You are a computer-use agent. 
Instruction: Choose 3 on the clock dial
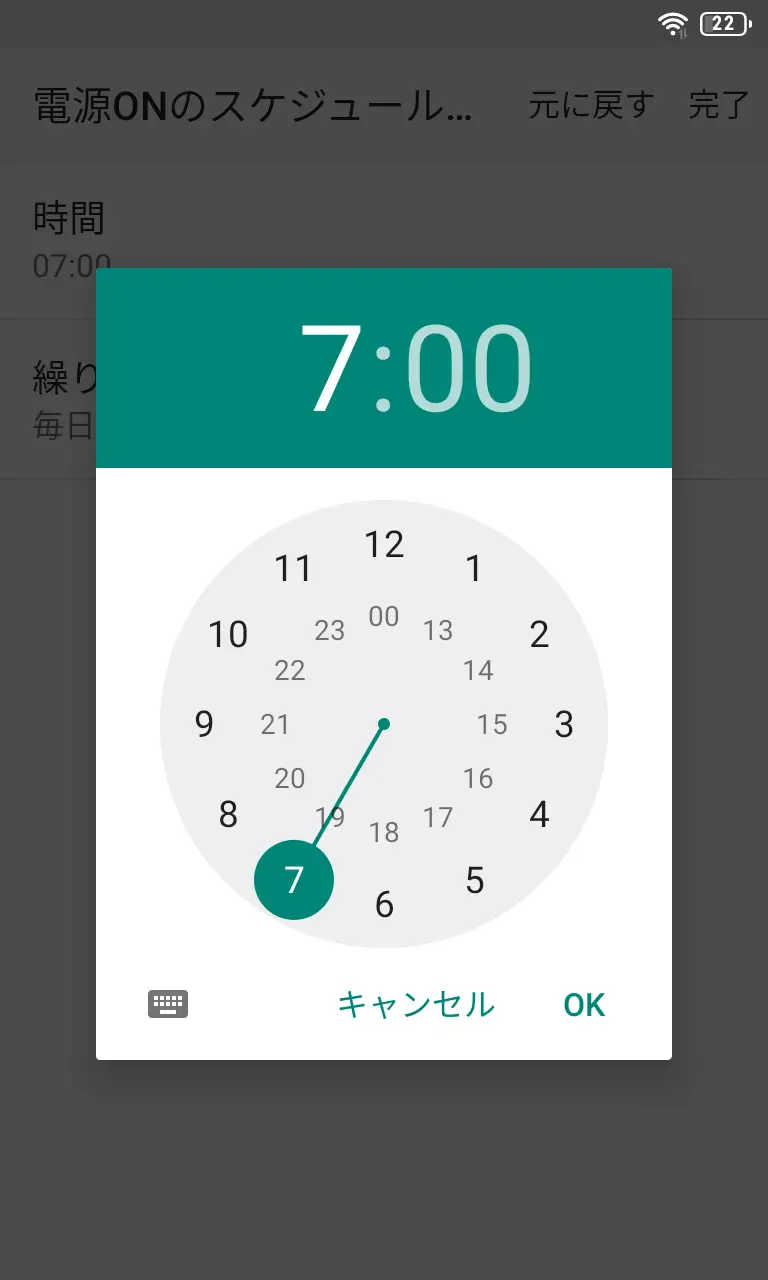click(564, 724)
